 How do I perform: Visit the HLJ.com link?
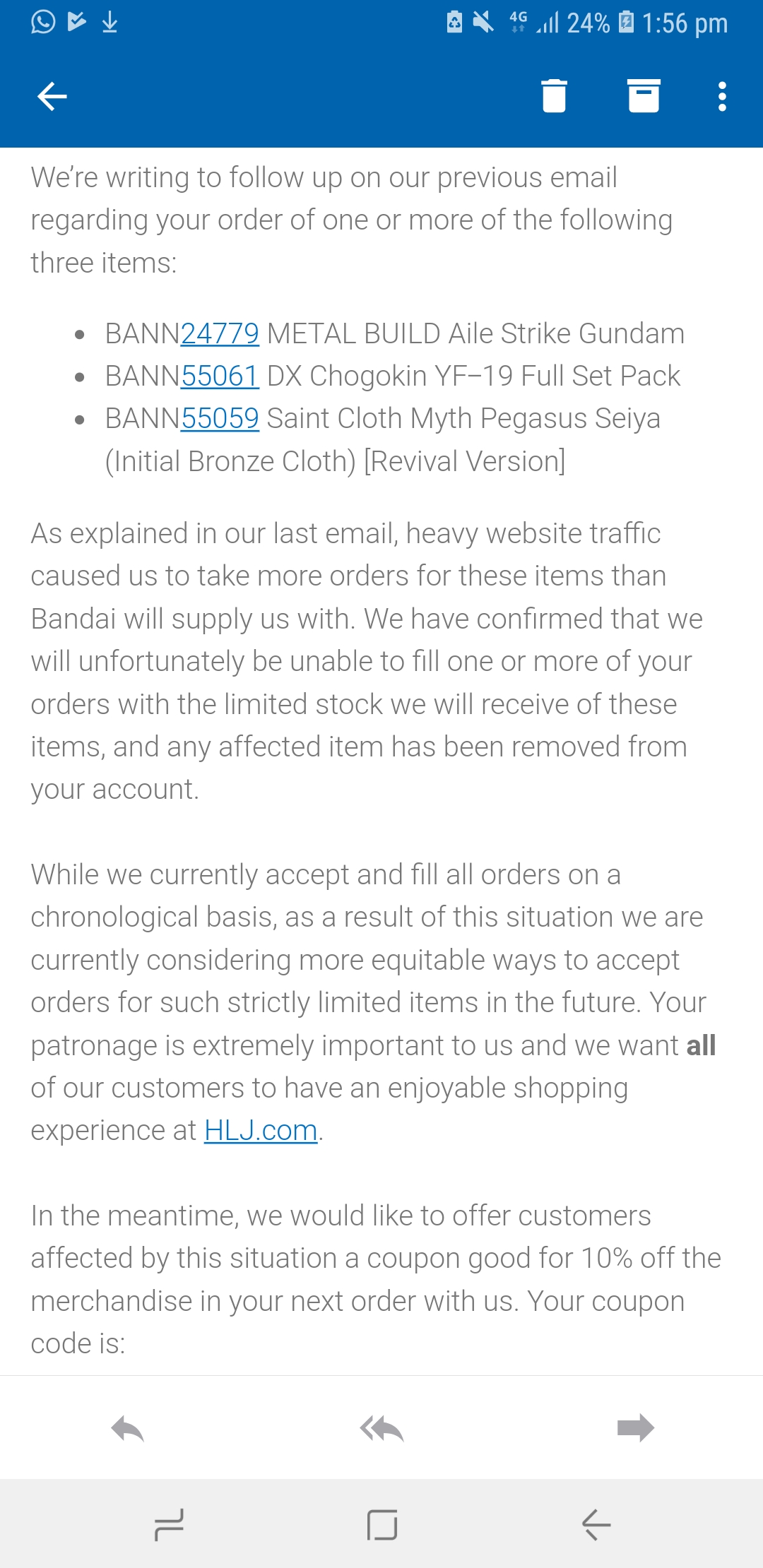click(261, 1130)
